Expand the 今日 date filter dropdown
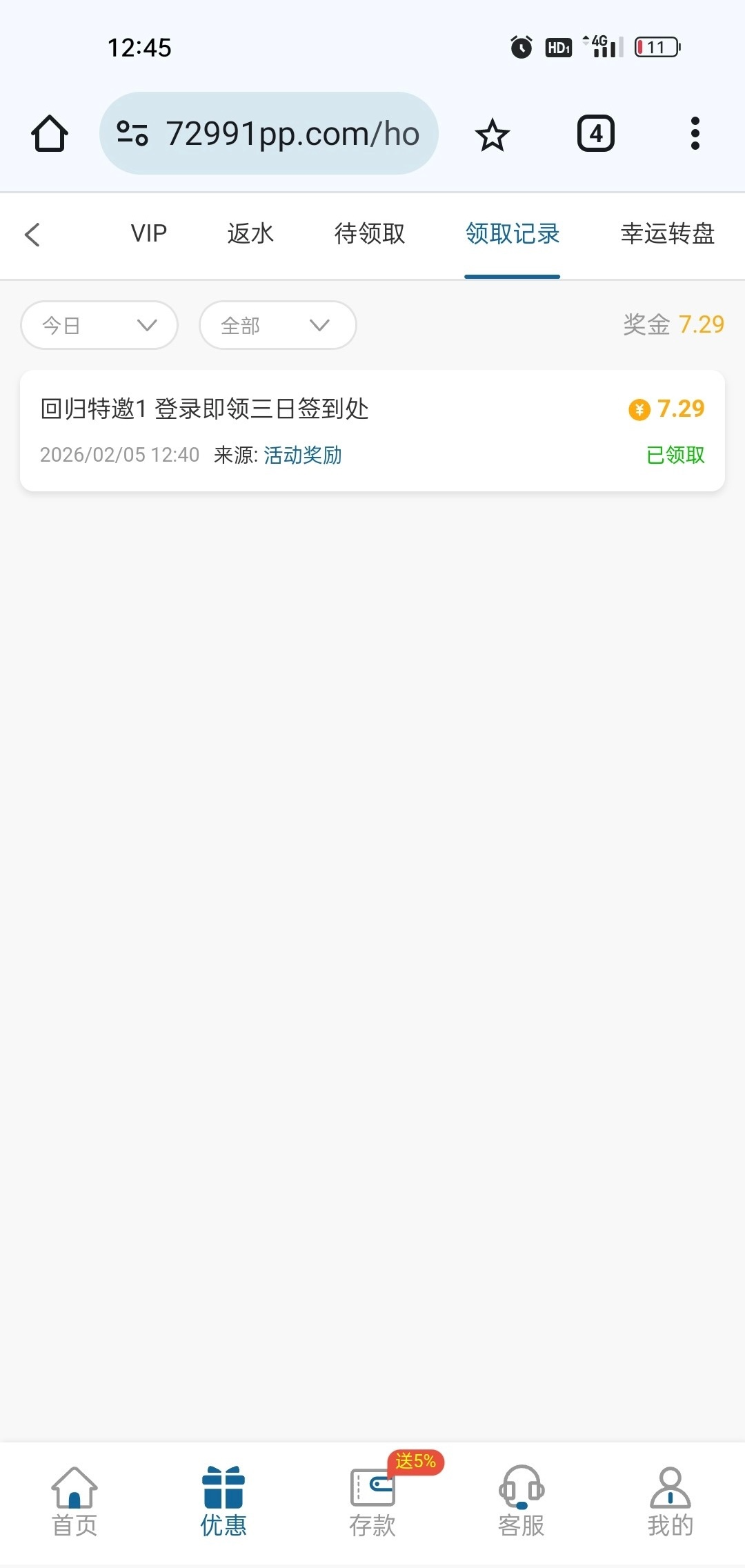 point(99,325)
